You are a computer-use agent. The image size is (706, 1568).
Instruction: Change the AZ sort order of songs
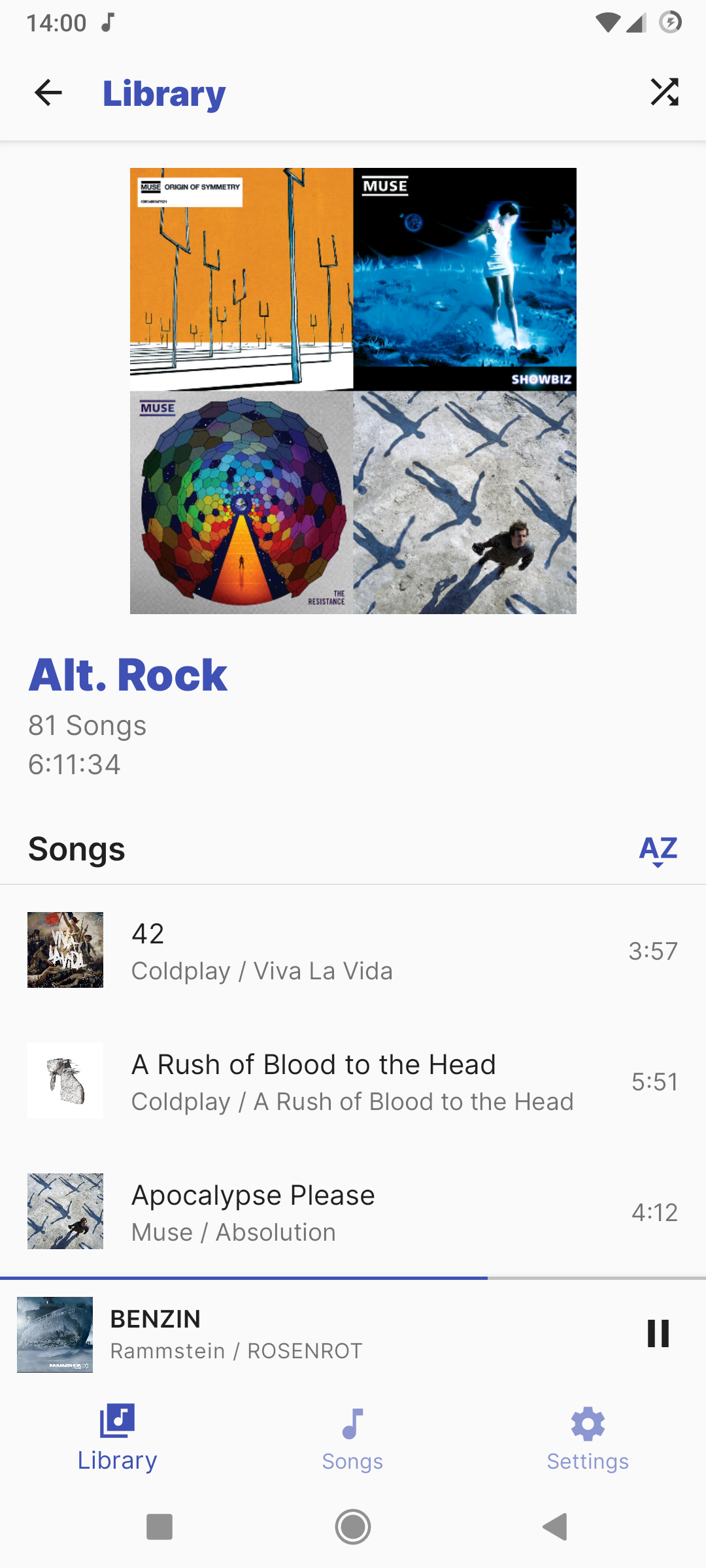point(658,850)
